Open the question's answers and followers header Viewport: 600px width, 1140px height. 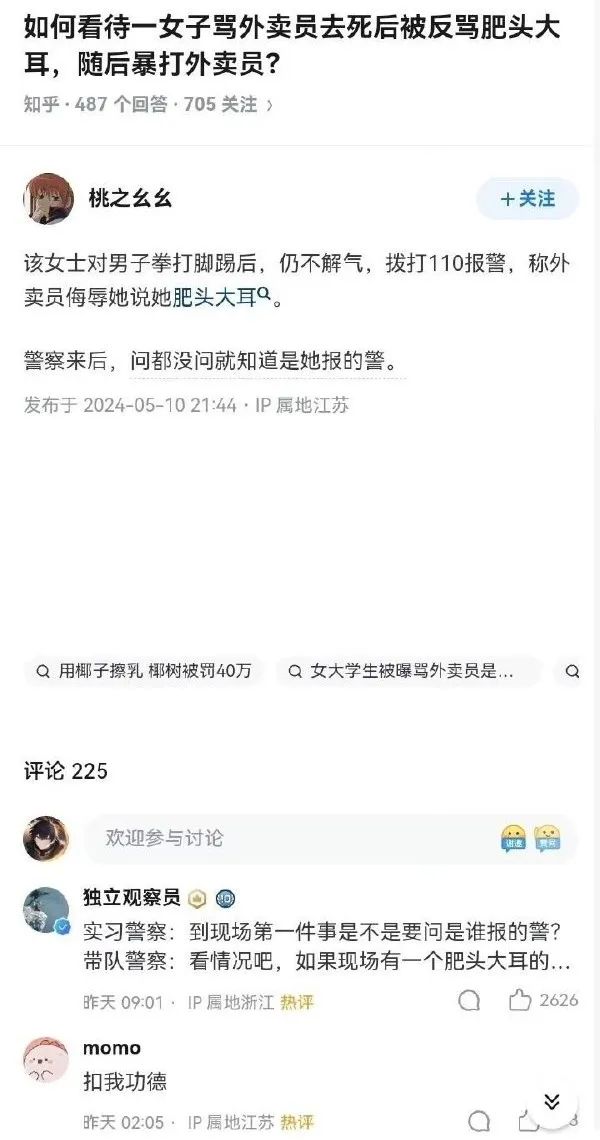[x=148, y=104]
